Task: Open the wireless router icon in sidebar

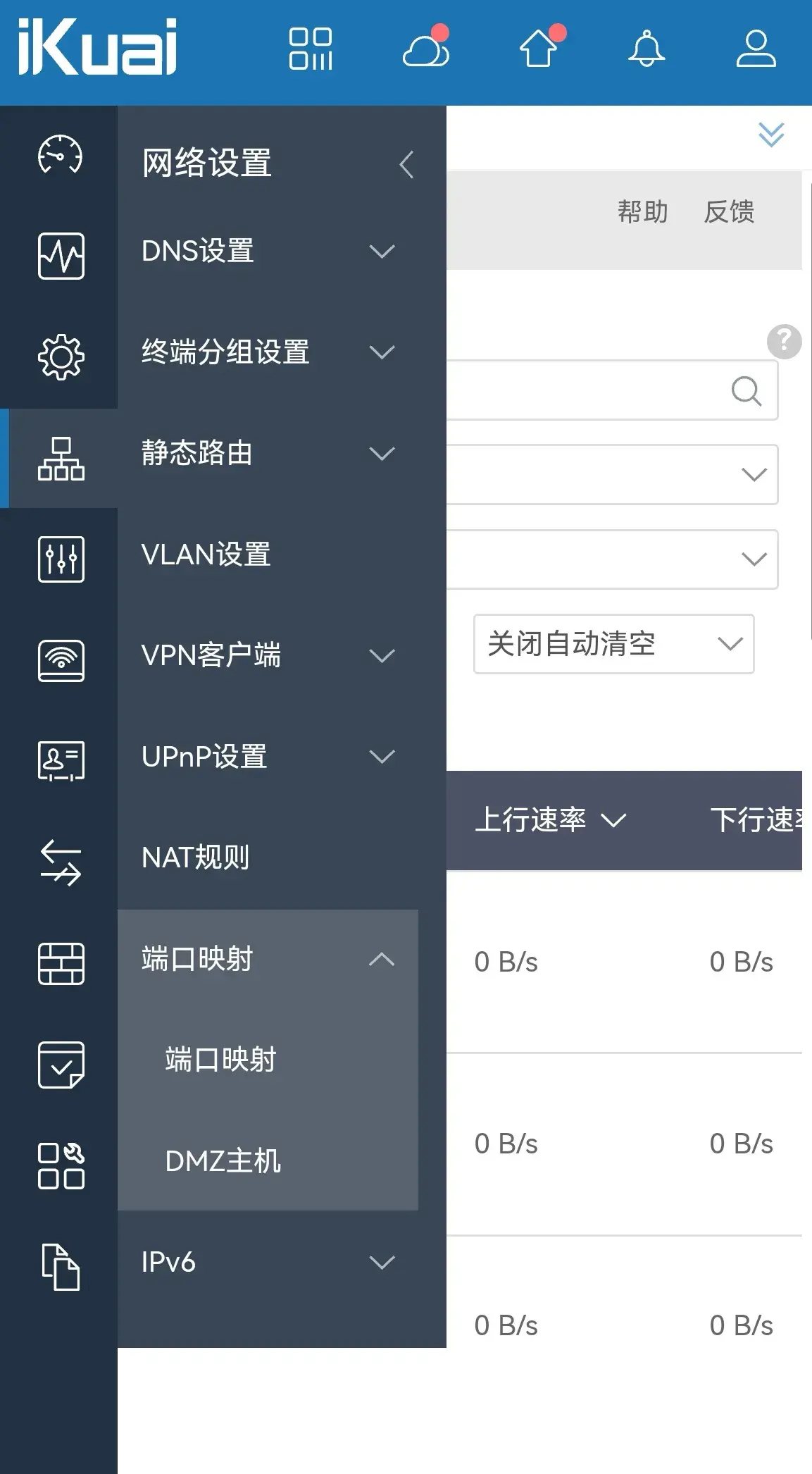Action: (x=60, y=660)
